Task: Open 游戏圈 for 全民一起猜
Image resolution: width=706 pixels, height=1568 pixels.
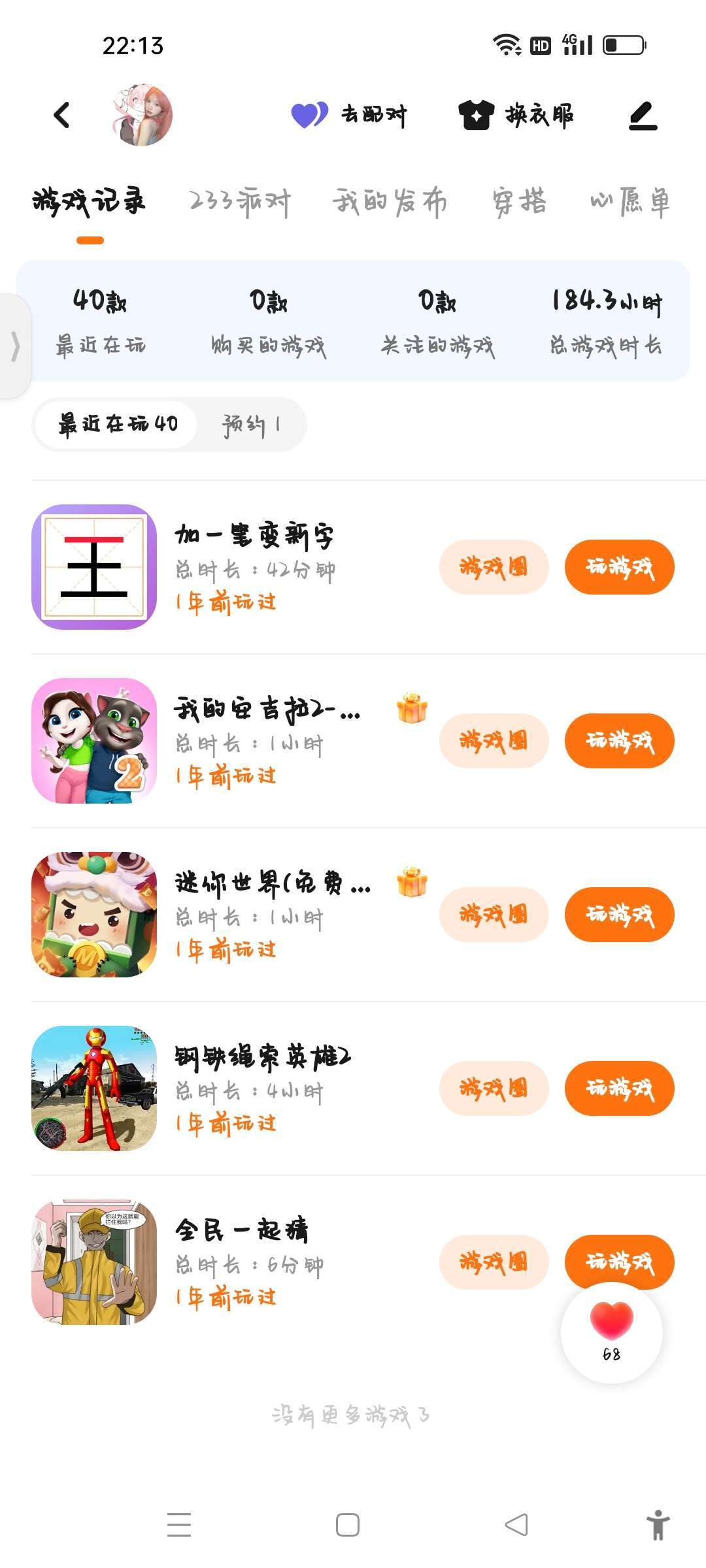Action: (494, 1262)
